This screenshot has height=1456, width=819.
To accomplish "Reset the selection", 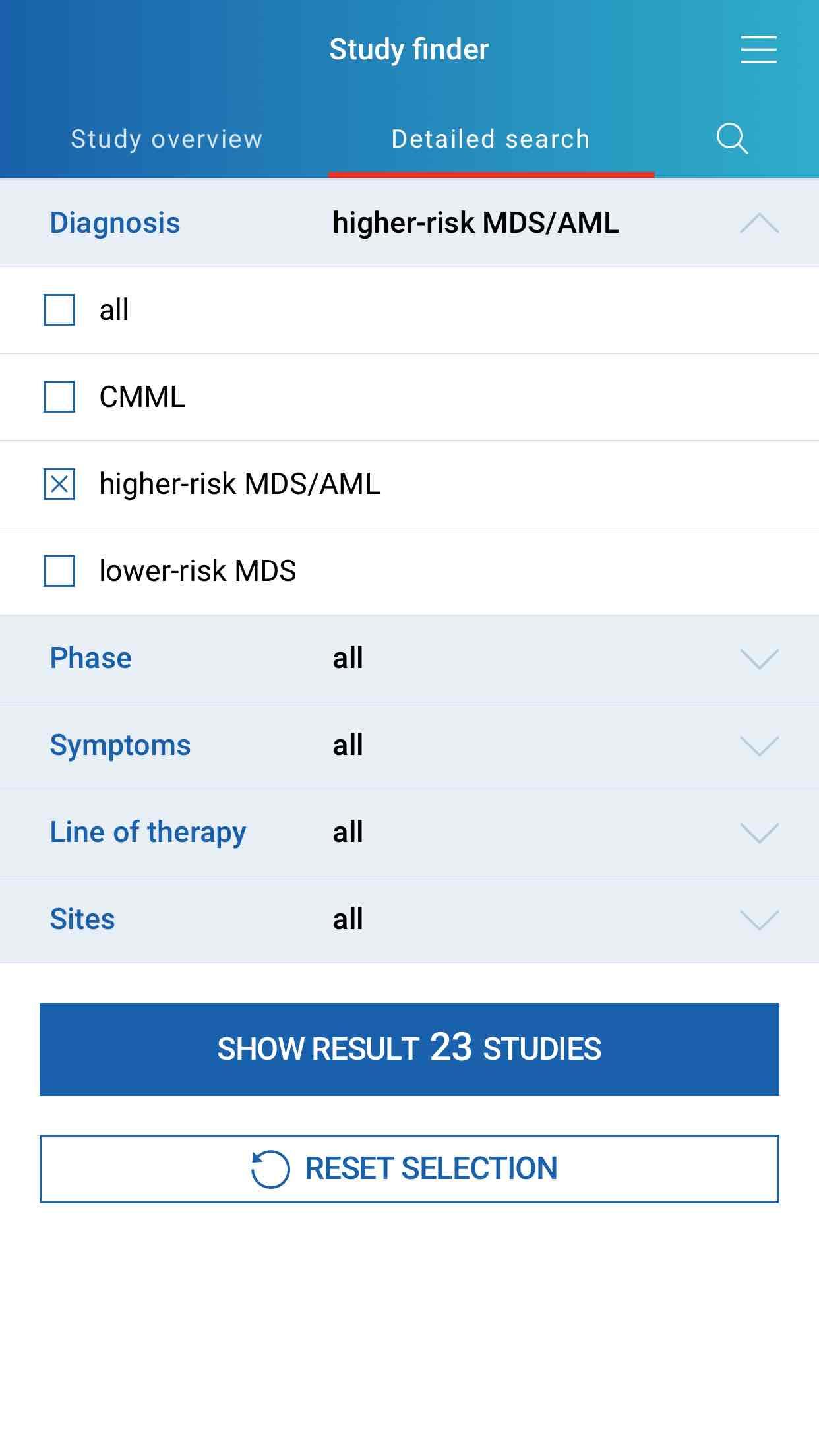I will point(409,1169).
